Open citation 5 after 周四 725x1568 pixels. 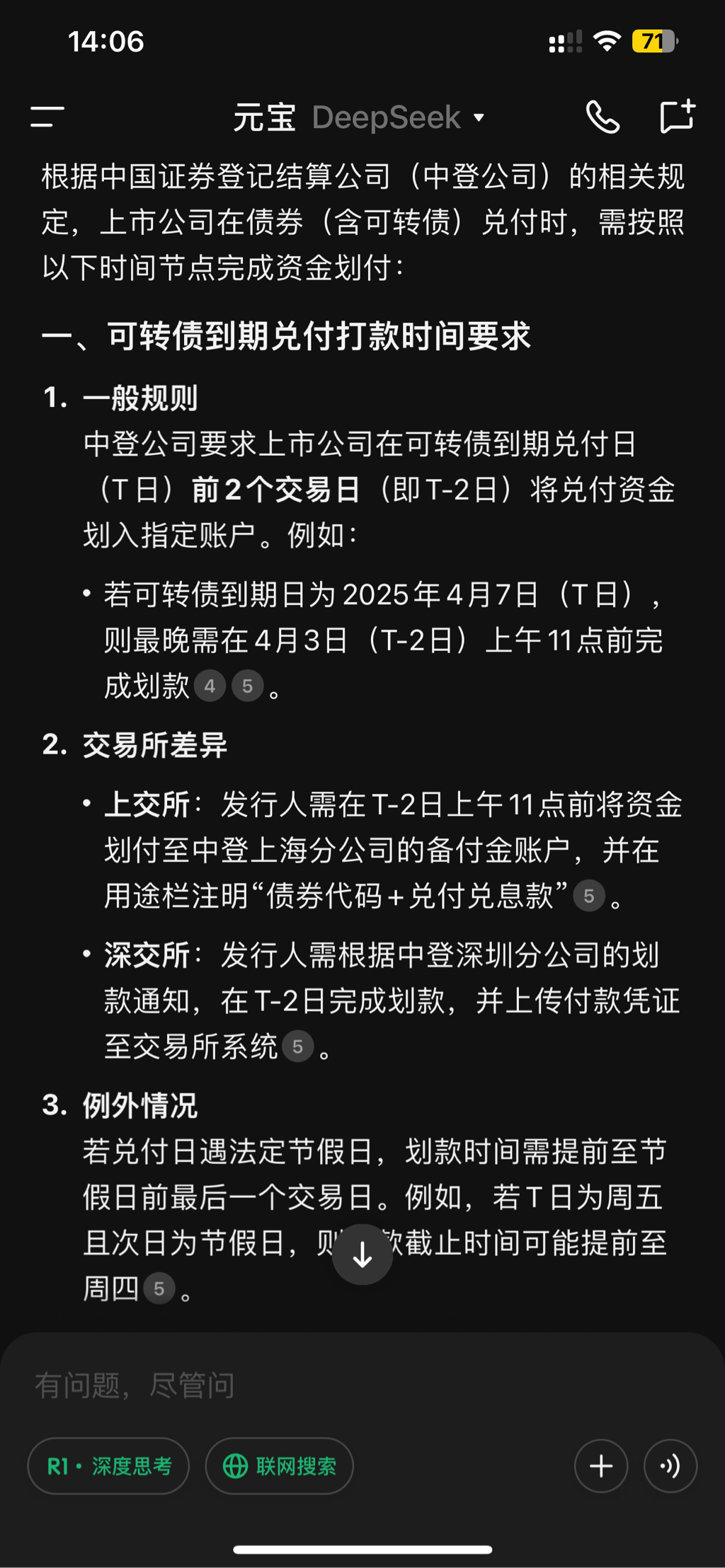coord(159,1289)
